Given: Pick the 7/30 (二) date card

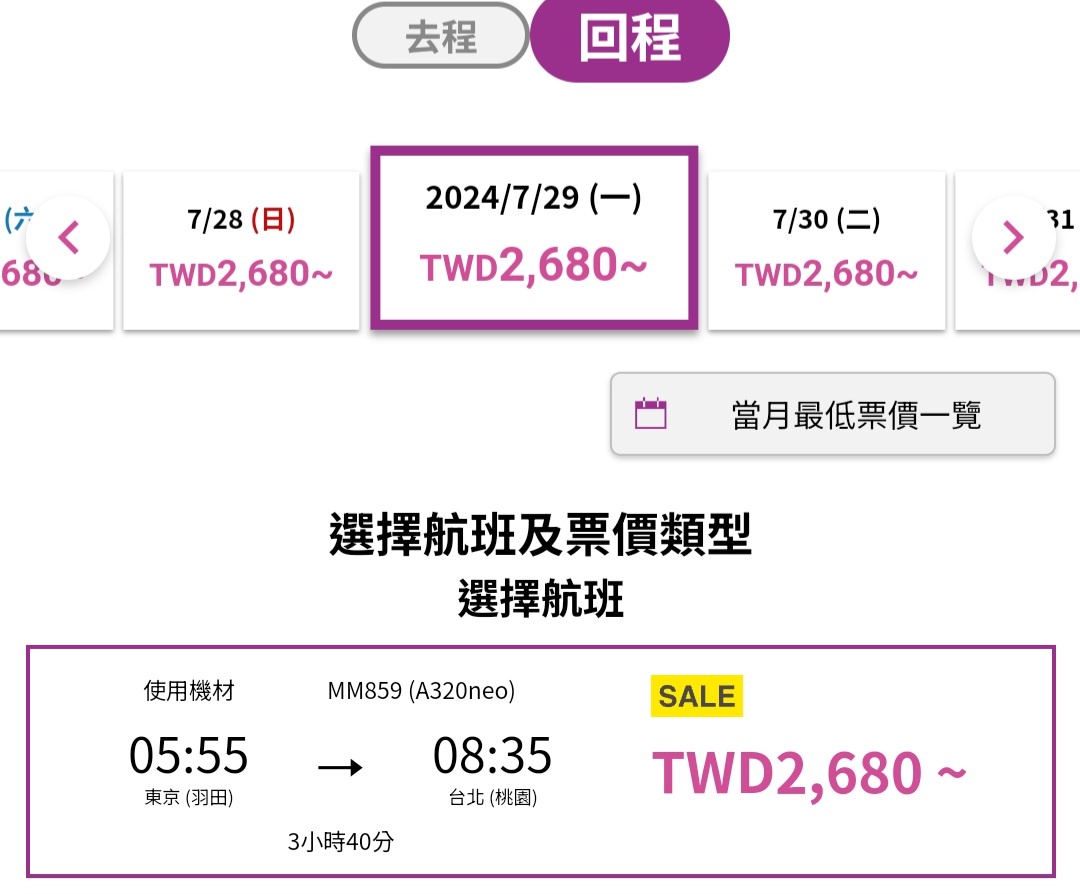Looking at the screenshot, I should [x=826, y=251].
